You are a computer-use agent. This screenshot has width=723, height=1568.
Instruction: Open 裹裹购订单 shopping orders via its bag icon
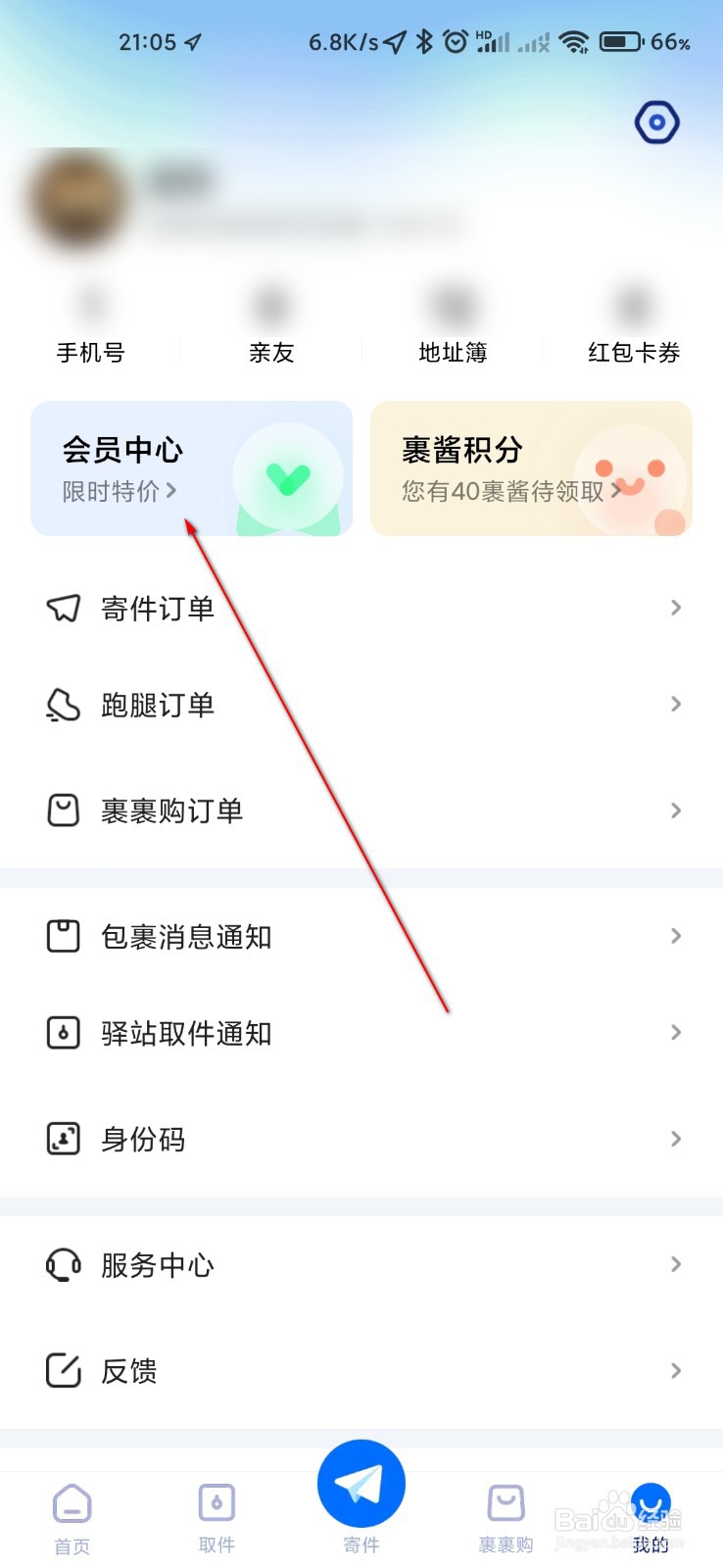click(63, 810)
